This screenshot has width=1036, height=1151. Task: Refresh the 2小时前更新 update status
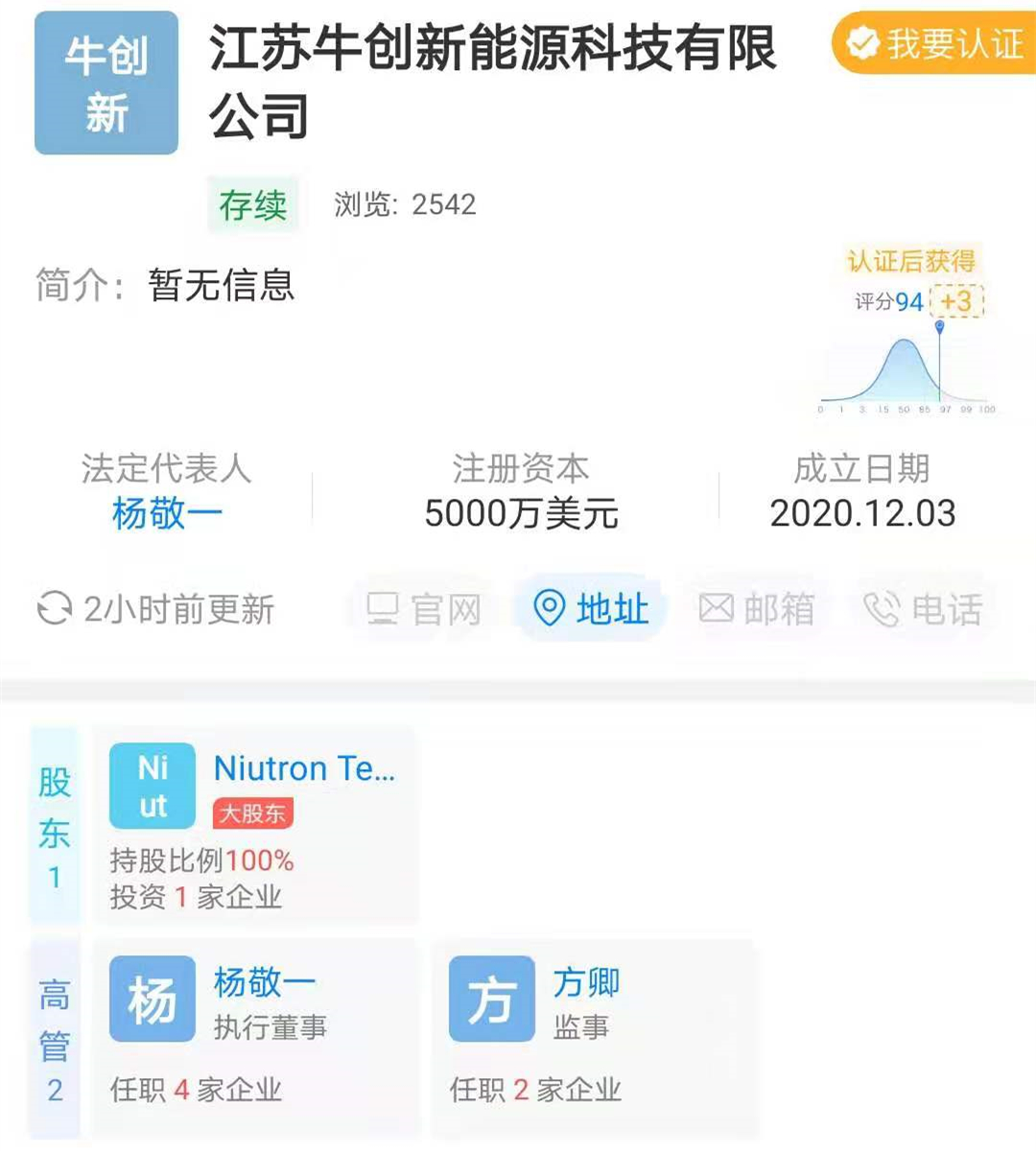tap(156, 609)
